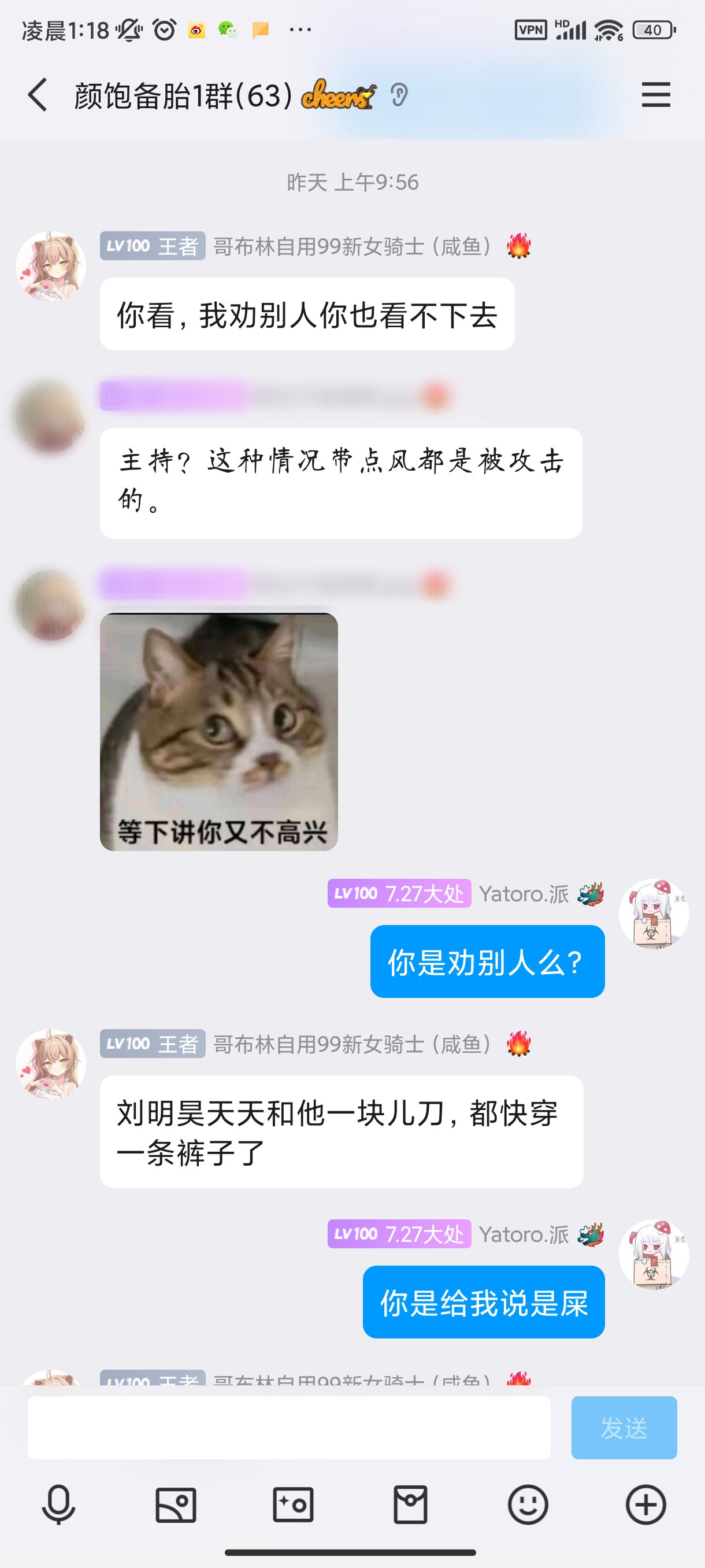The width and height of the screenshot is (705, 1568).
Task: Start voice input with the microphone icon
Action: pos(58,1504)
